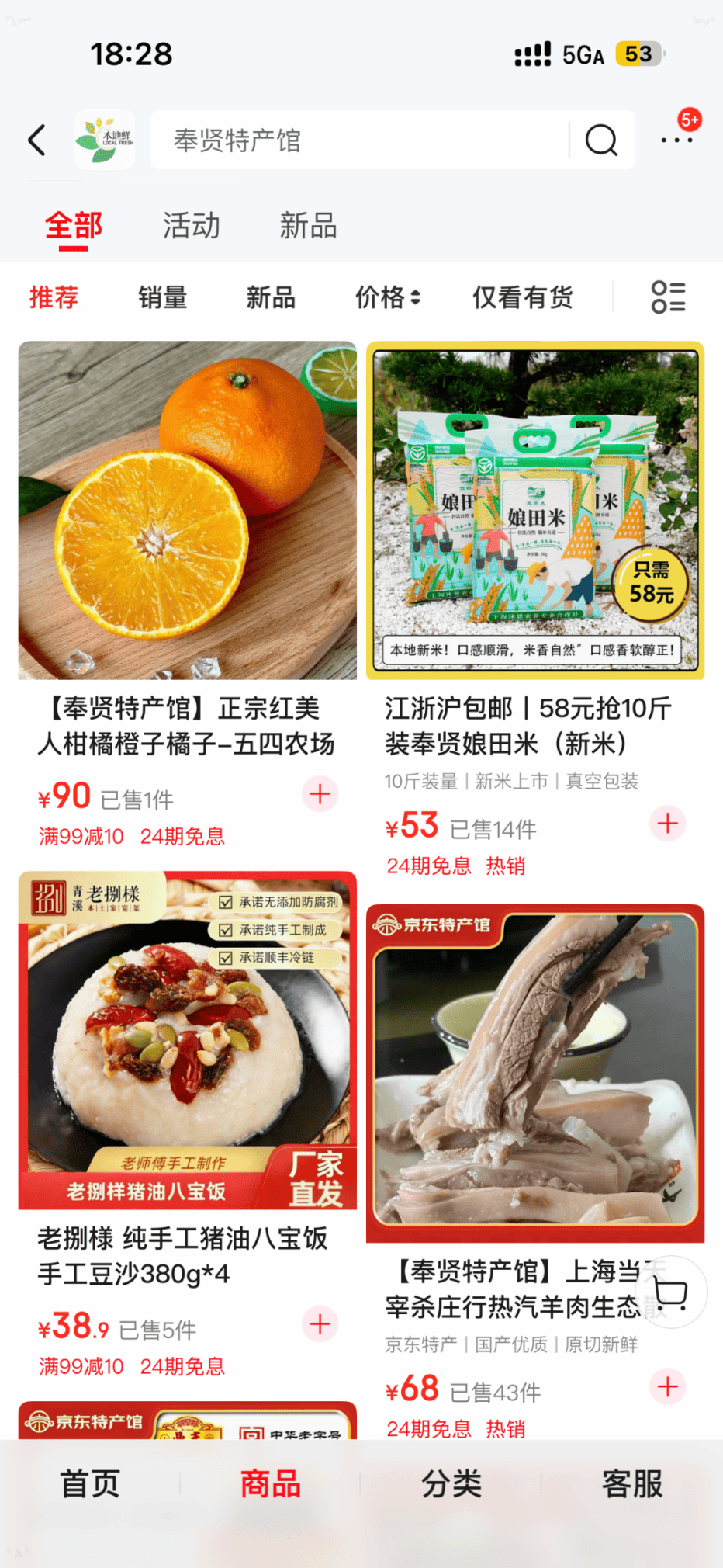The image size is (723, 1568).
Task: Open the 本地鲜 store logo
Action: coord(105,140)
